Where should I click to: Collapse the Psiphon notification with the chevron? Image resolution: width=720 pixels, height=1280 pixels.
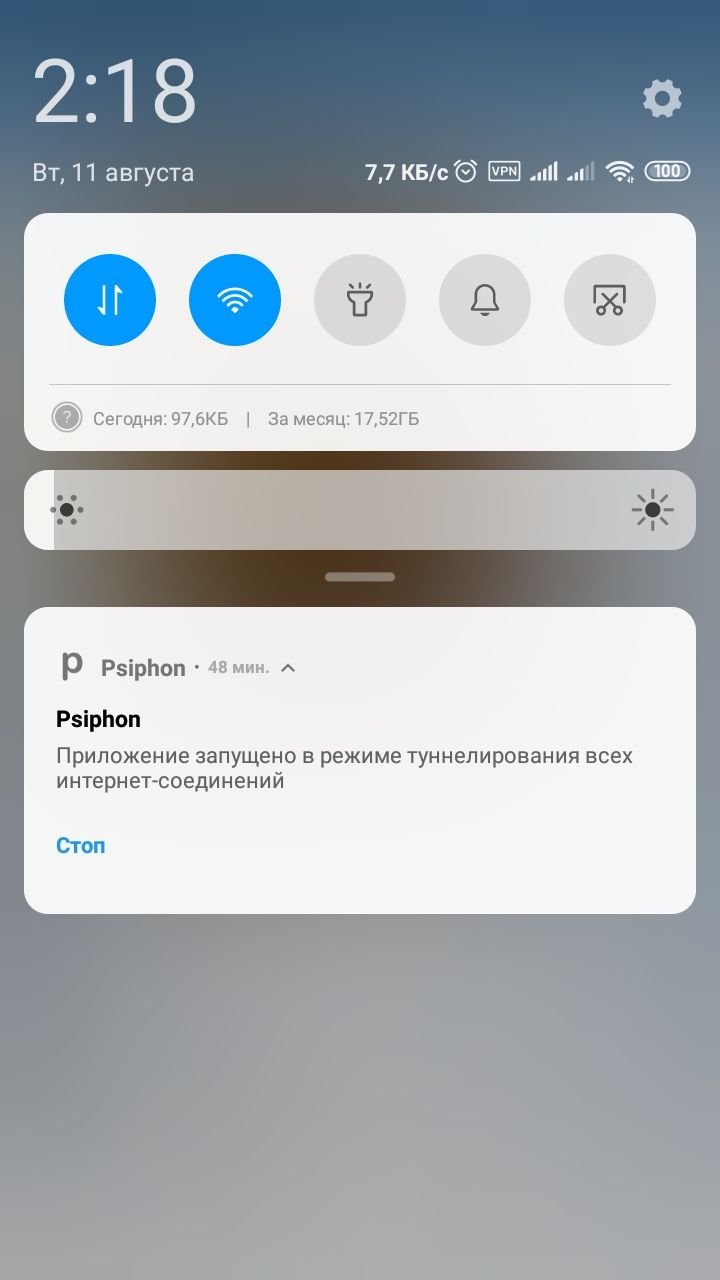coord(288,667)
